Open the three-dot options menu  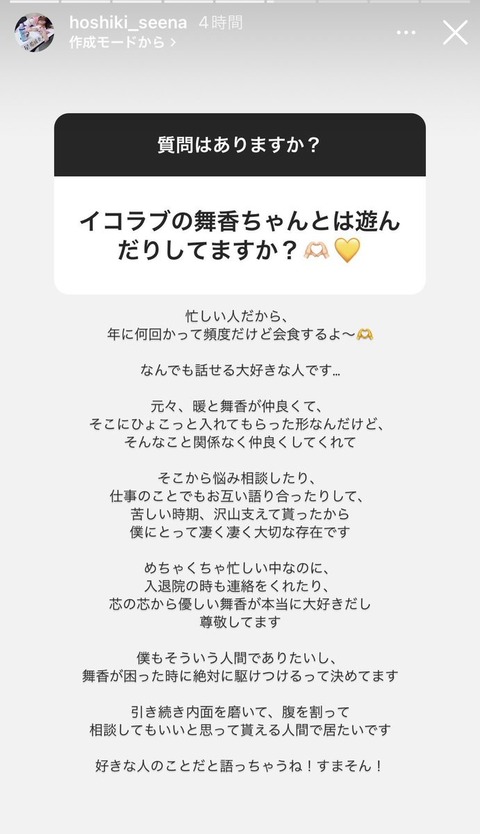pos(406,33)
